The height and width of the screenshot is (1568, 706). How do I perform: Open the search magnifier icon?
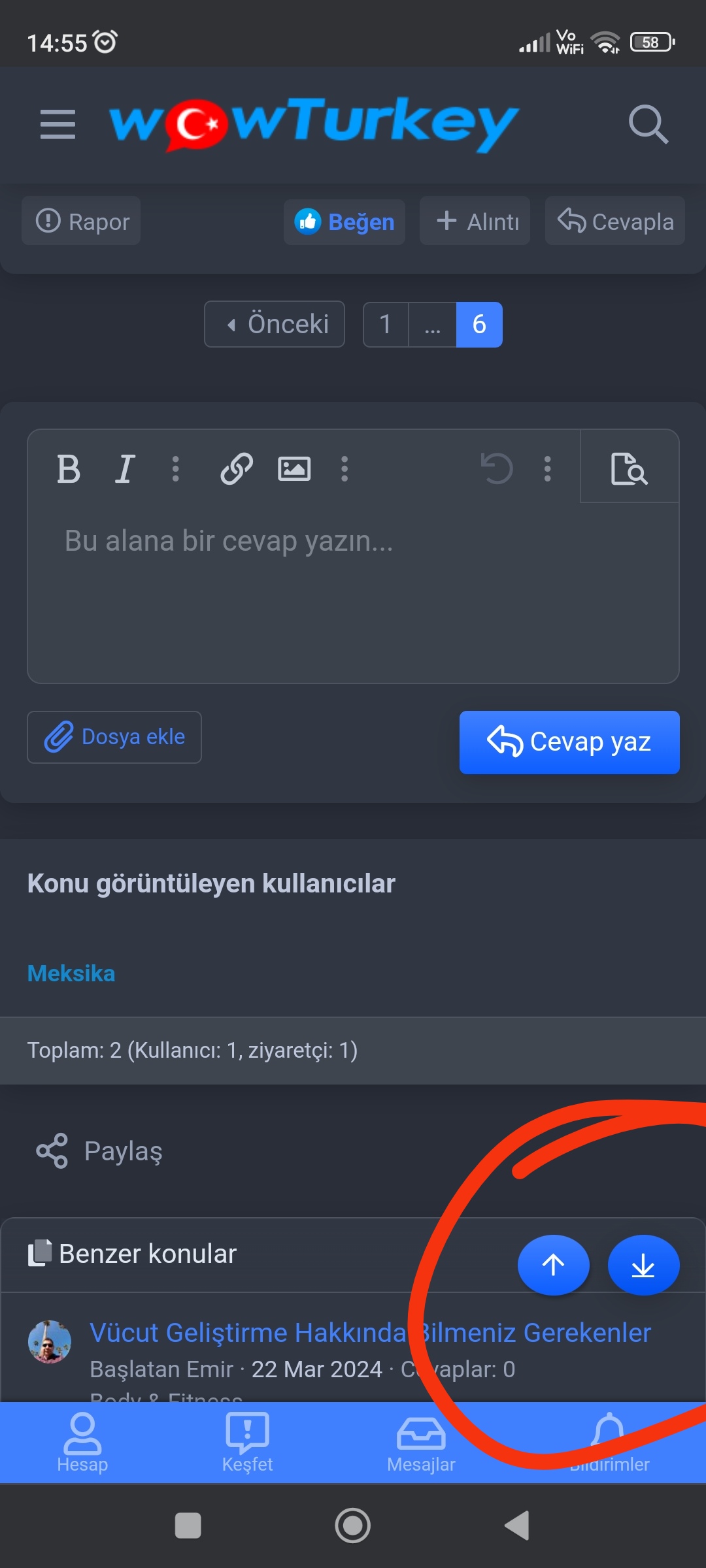coord(648,124)
